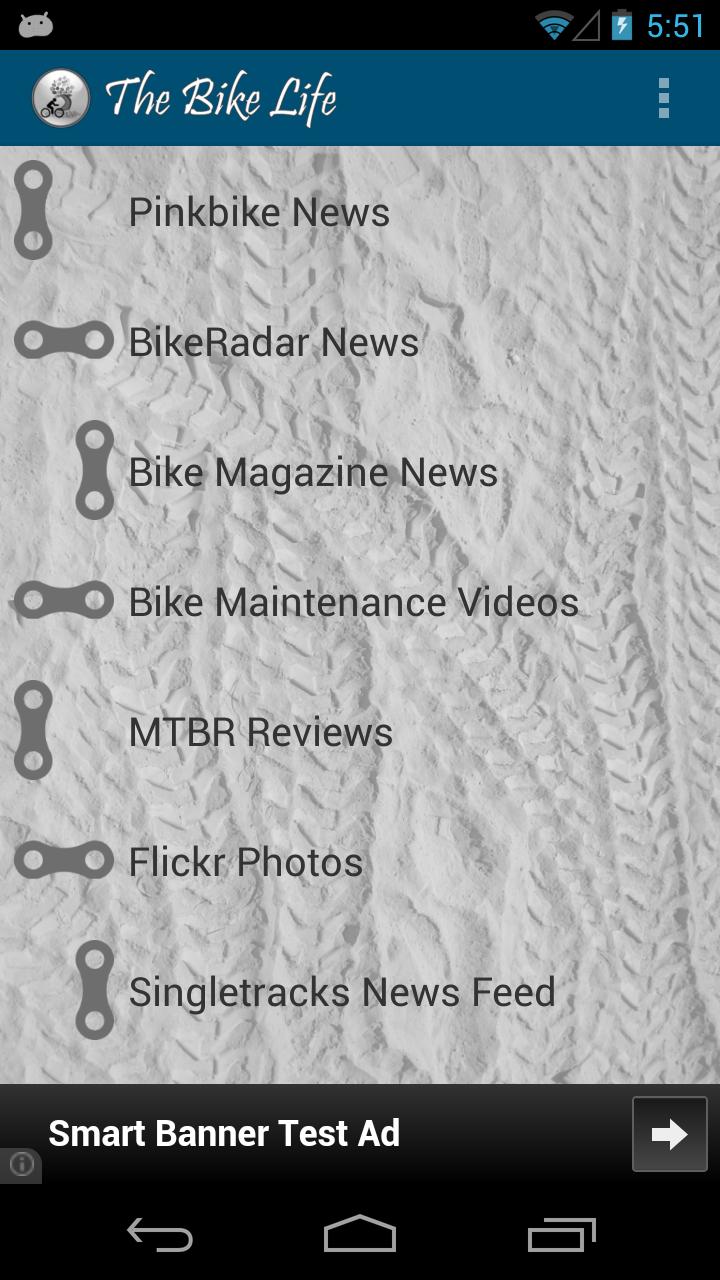Screen dimensions: 720x1280
Task: Tap the chain icon beside Flickr Photos
Action: tap(63, 860)
